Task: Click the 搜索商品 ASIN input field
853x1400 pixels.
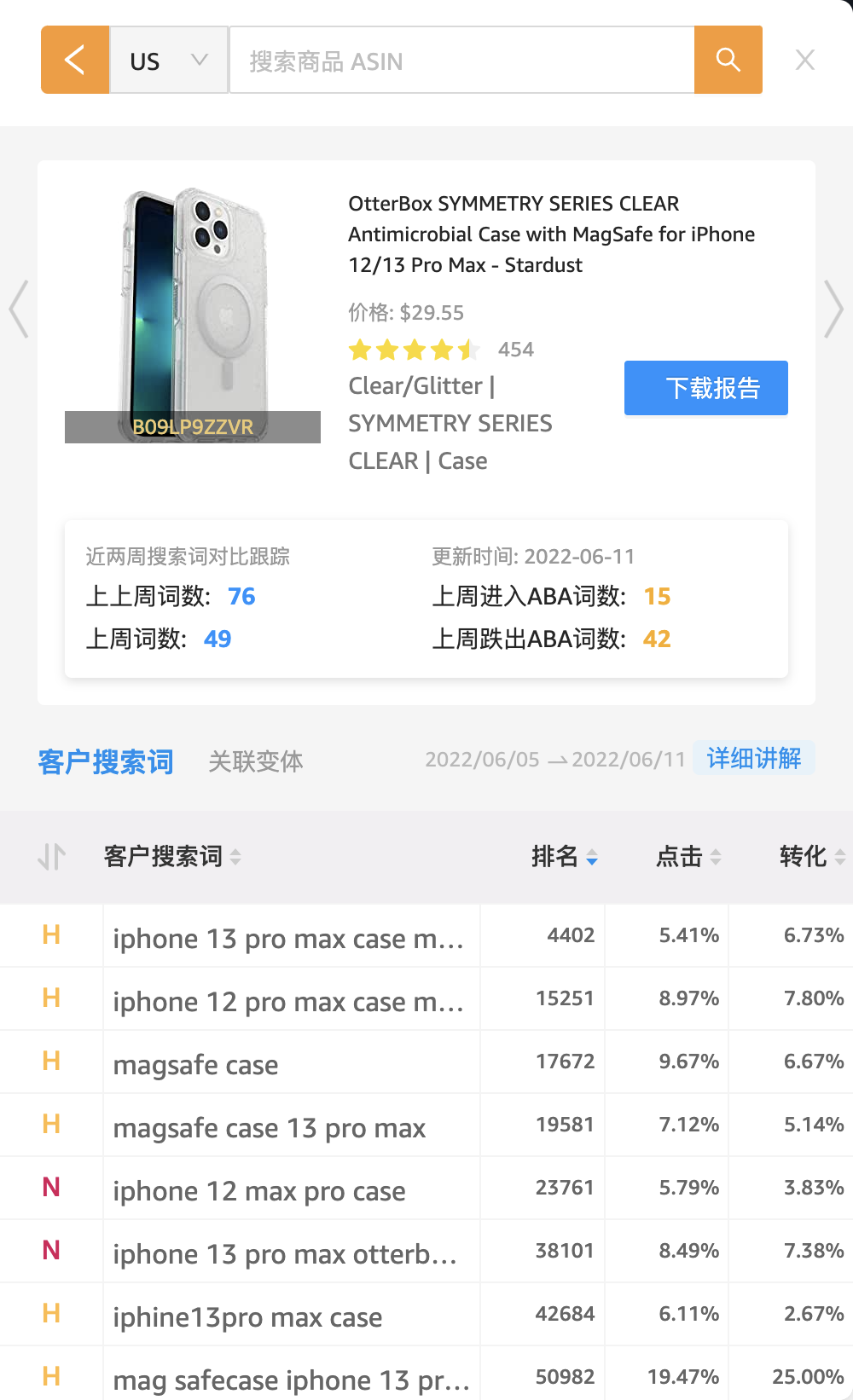Action: pyautogui.click(x=462, y=60)
